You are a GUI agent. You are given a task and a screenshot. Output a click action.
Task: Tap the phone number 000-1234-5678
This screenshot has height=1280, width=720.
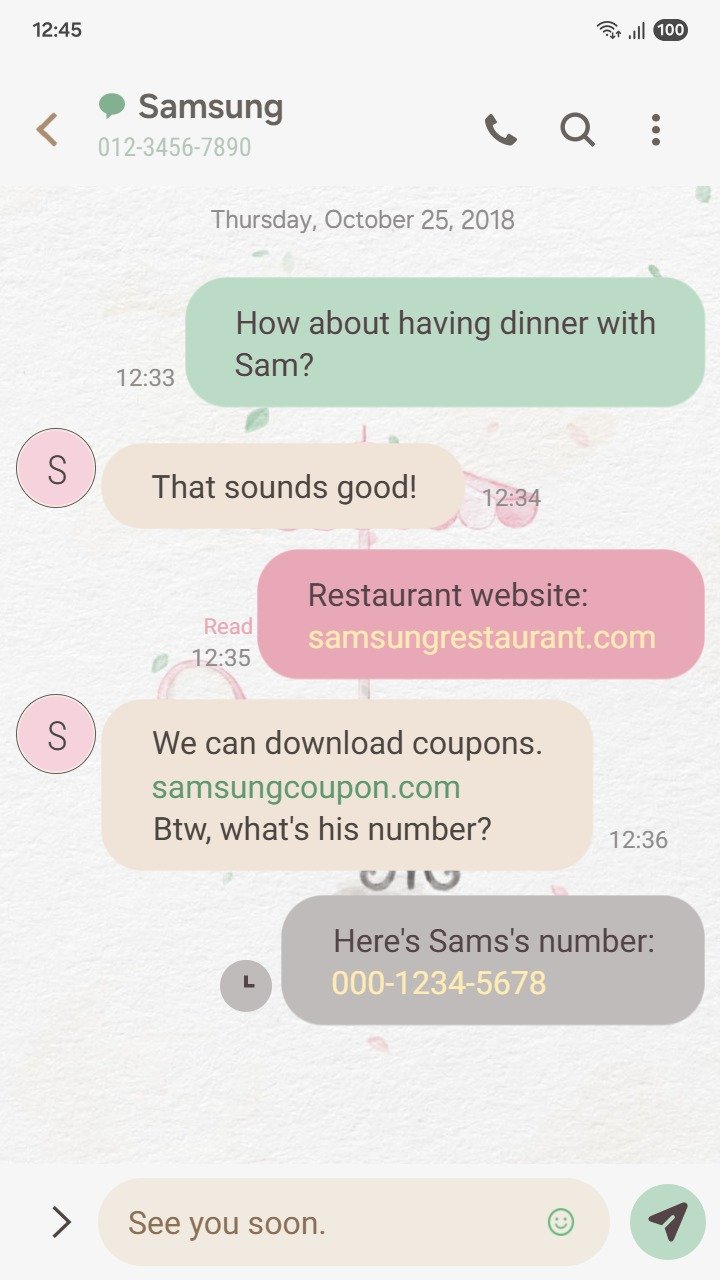click(x=439, y=983)
